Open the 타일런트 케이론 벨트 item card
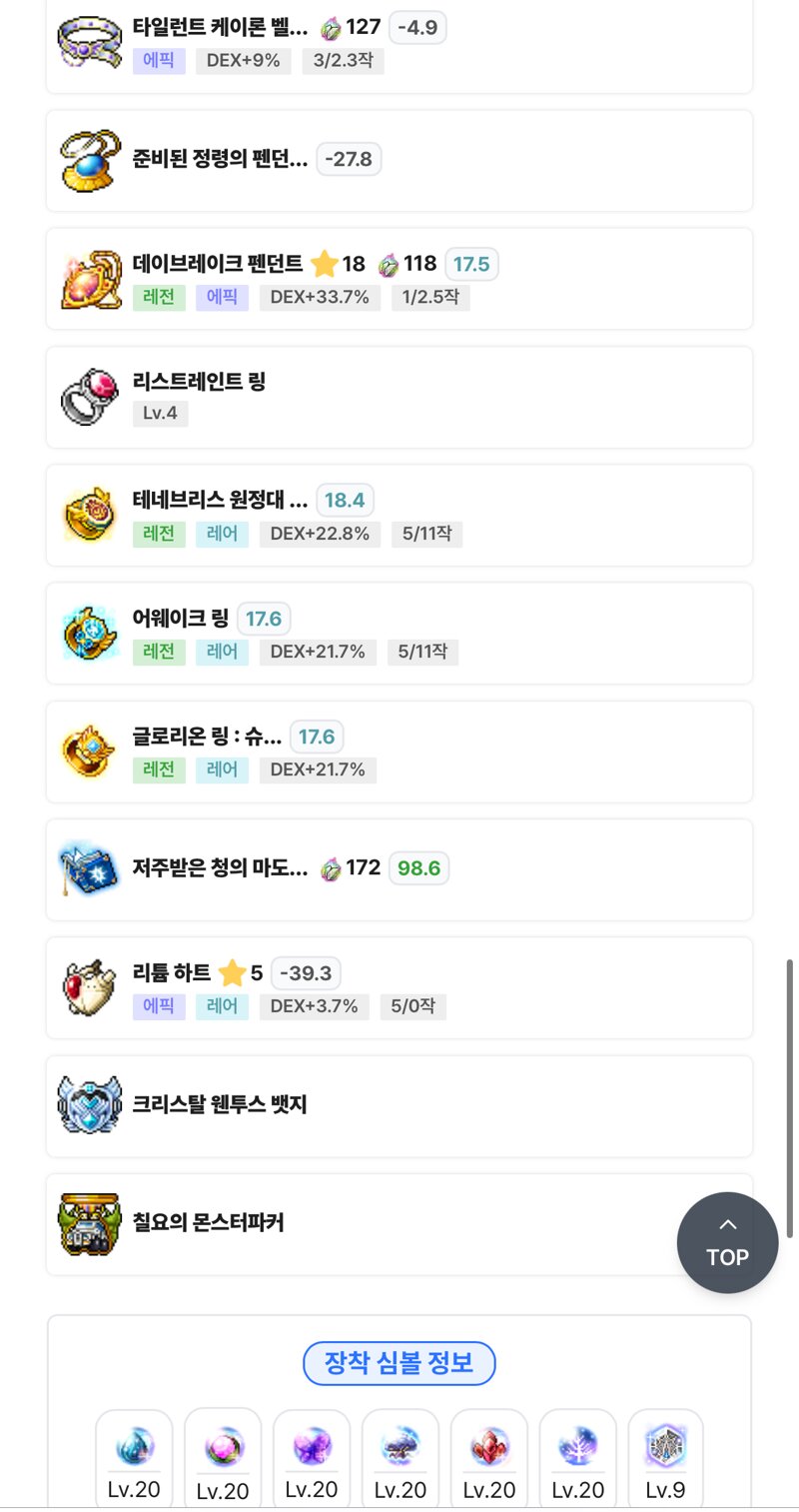Viewport: 799px width, 1512px height. [399, 46]
